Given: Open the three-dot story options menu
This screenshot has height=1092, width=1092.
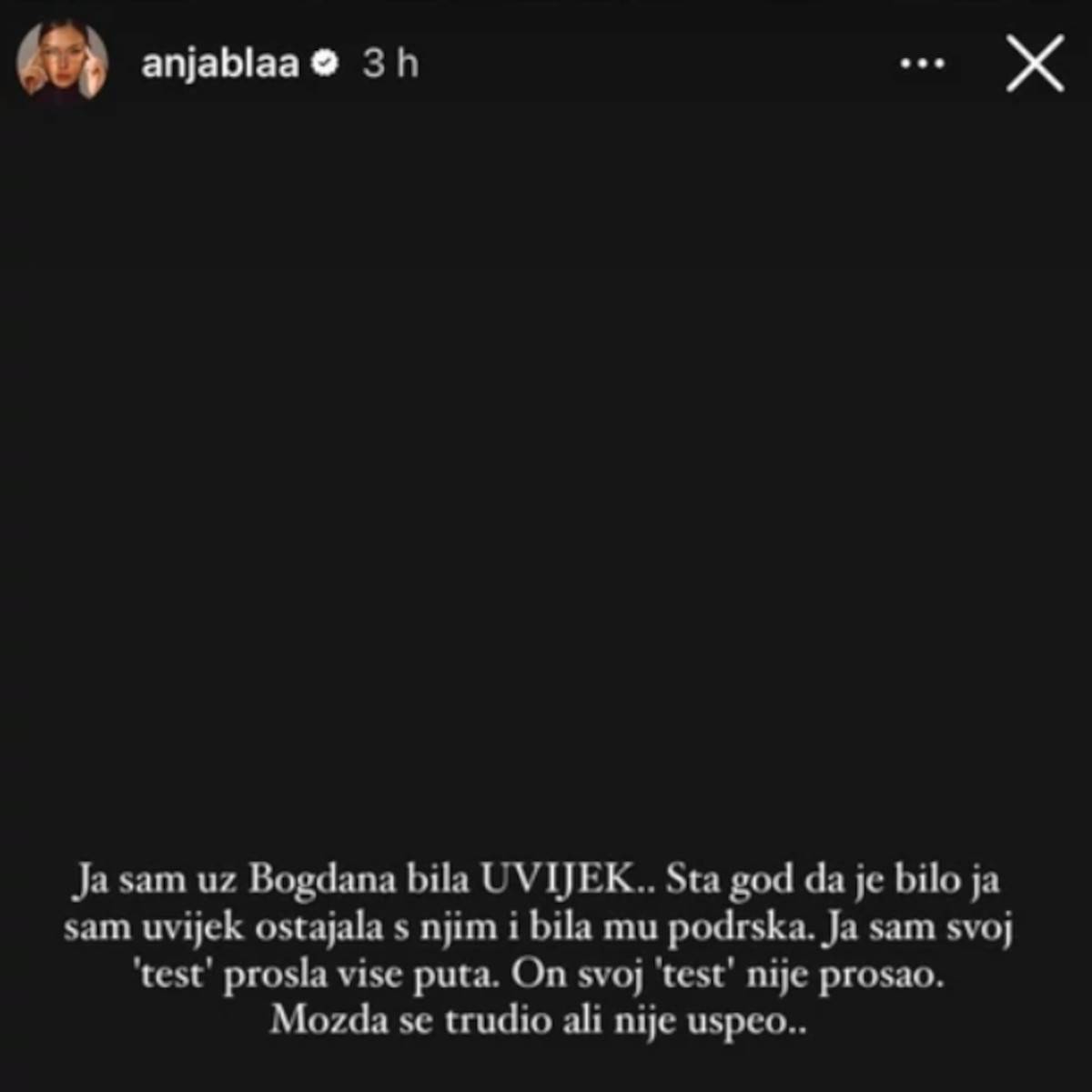Looking at the screenshot, I should pyautogui.click(x=922, y=64).
